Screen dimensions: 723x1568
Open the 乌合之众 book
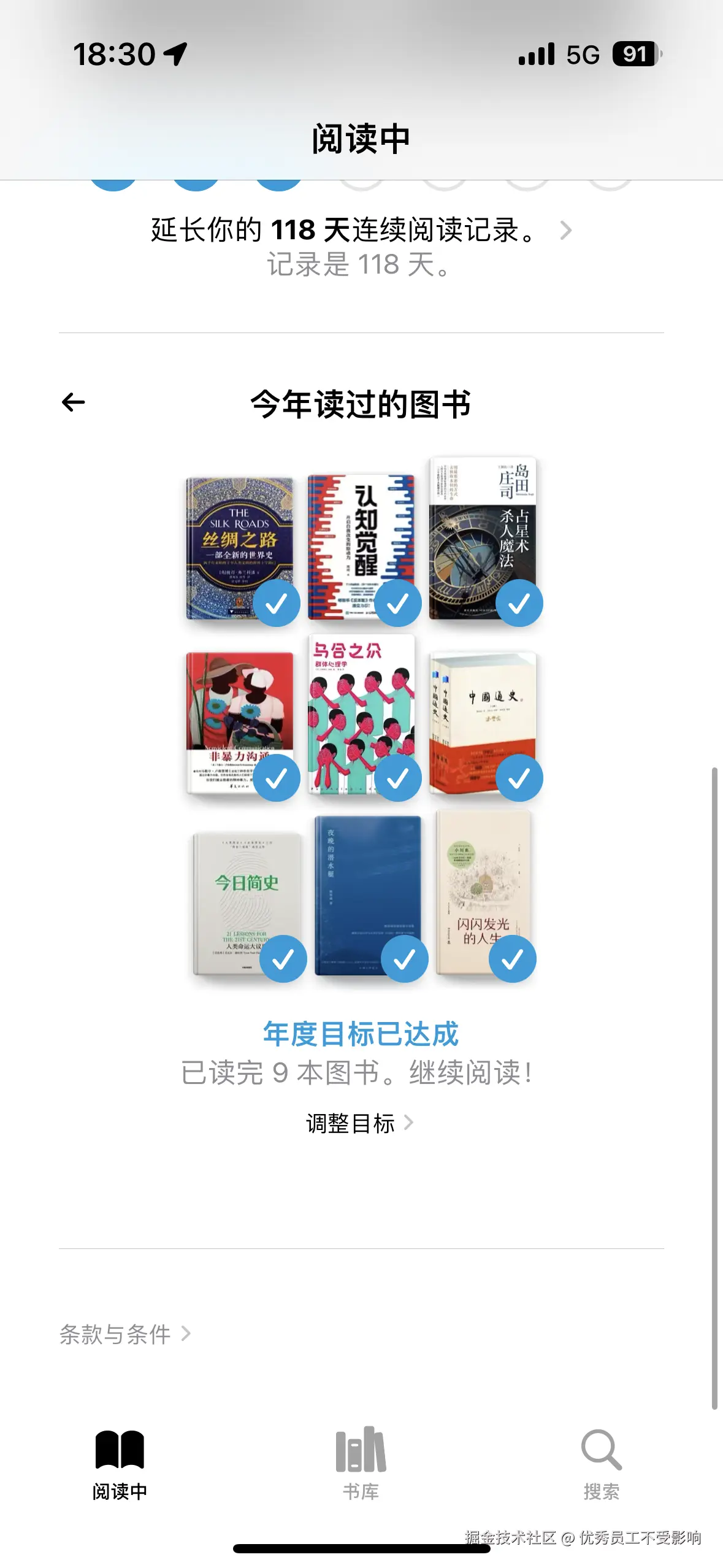point(361,712)
